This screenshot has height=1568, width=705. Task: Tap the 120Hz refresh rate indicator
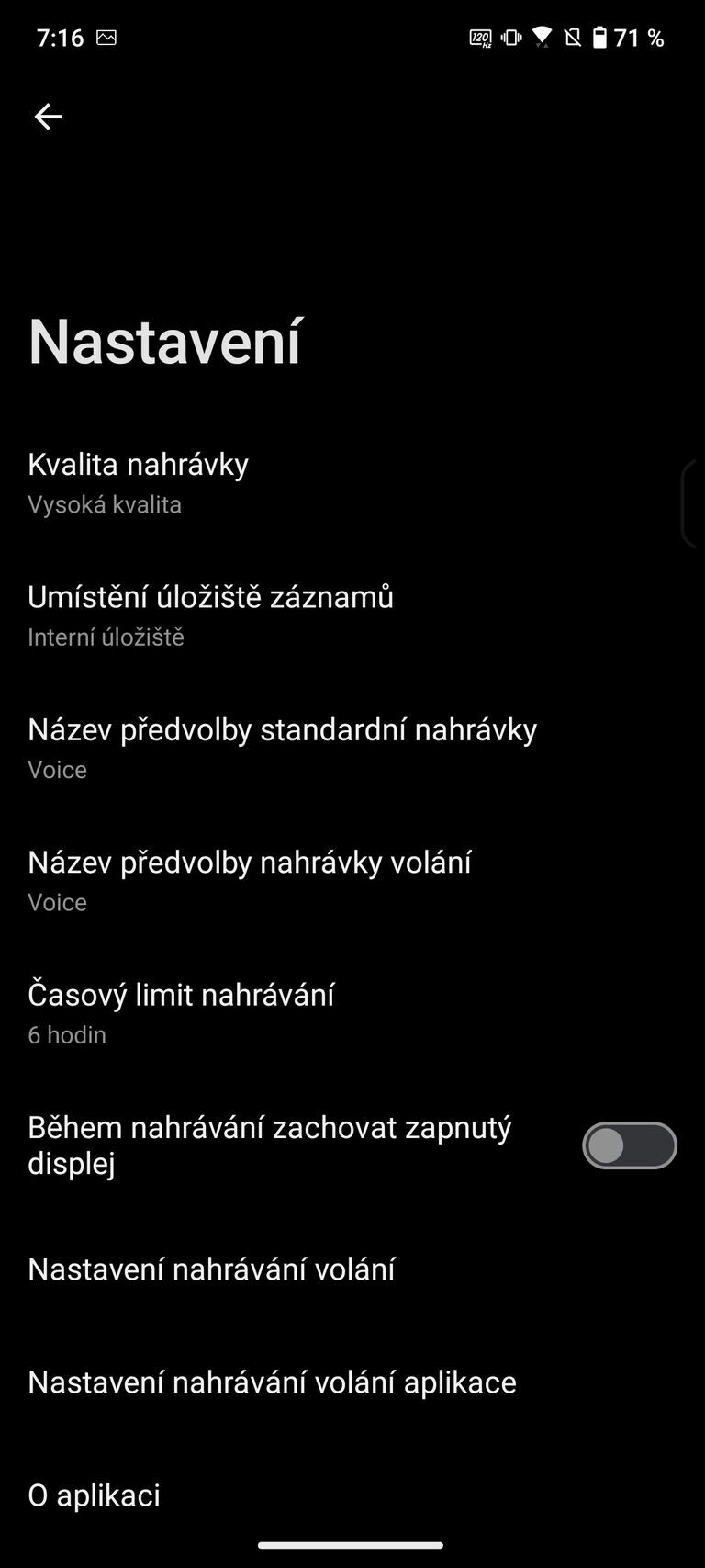(479, 38)
